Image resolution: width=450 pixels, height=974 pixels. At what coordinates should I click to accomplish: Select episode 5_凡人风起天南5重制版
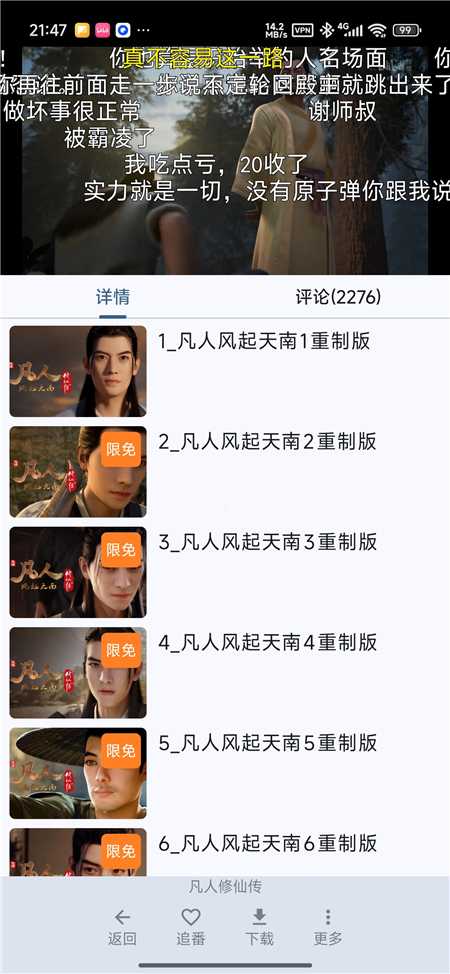tap(225, 773)
